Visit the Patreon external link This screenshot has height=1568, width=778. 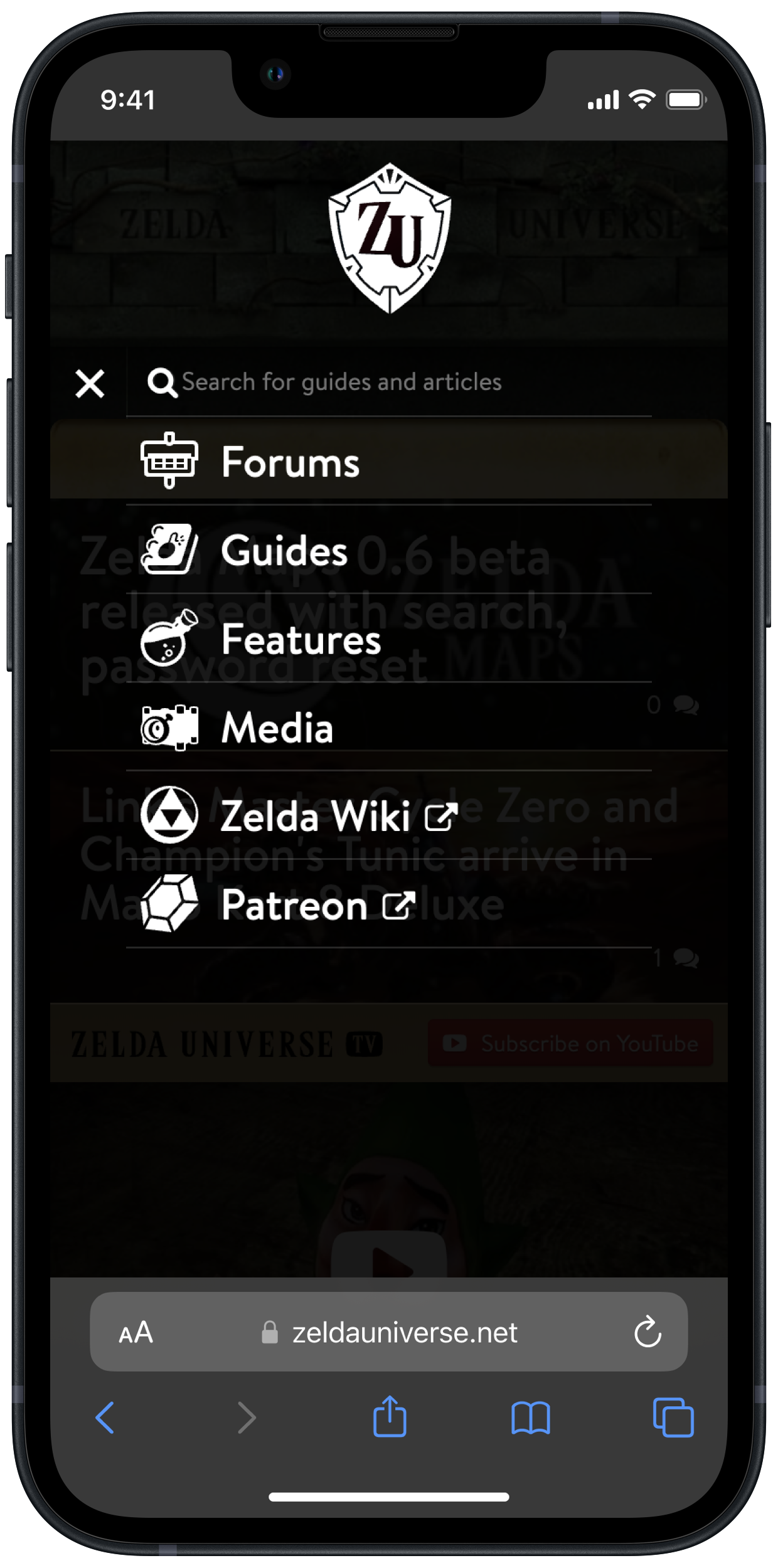click(389, 904)
